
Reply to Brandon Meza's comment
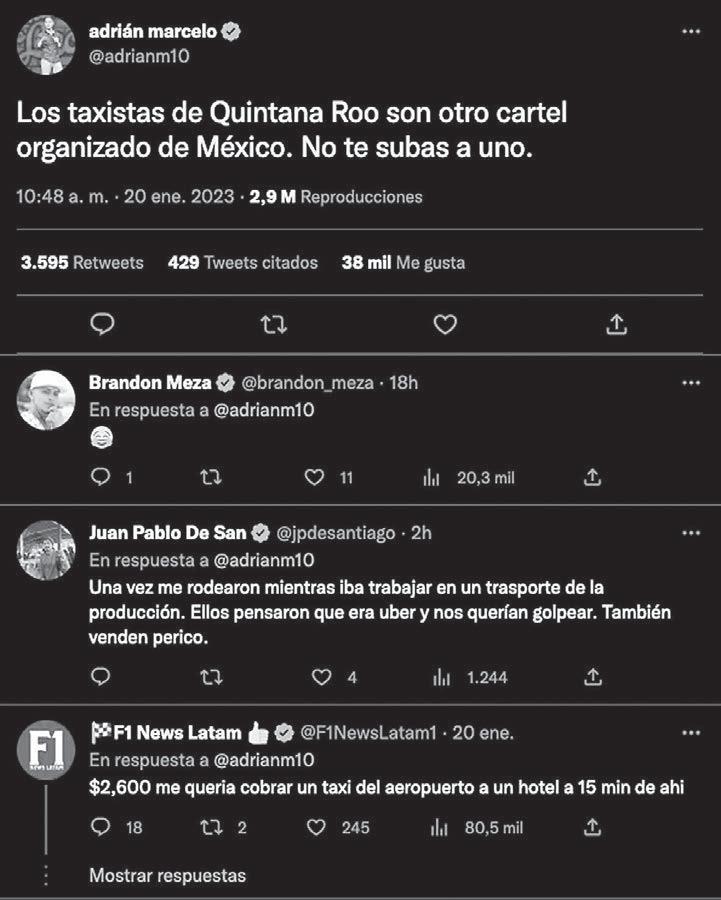pyautogui.click(x=100, y=478)
